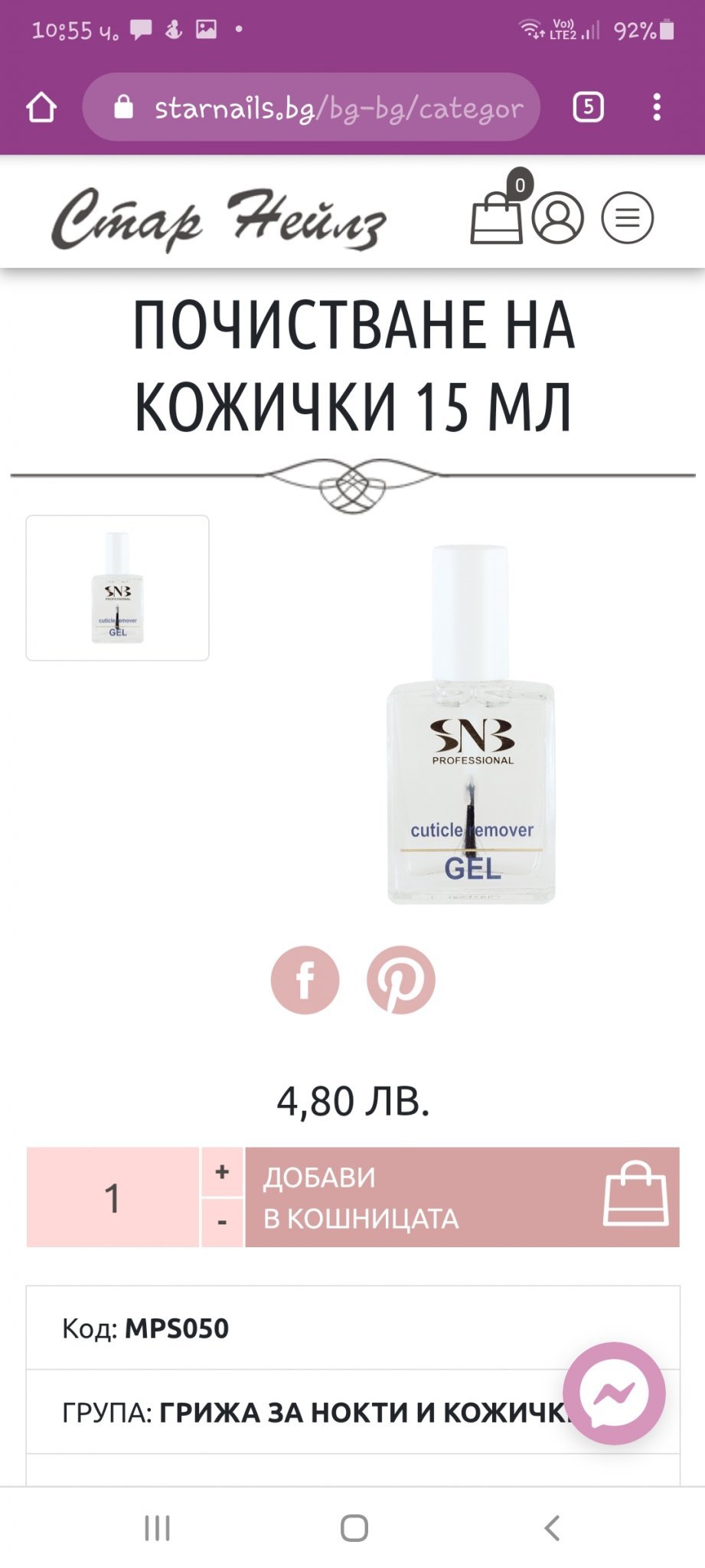This screenshot has width=705, height=1568.
Task: Open the shopping cart icon
Action: pyautogui.click(x=496, y=217)
